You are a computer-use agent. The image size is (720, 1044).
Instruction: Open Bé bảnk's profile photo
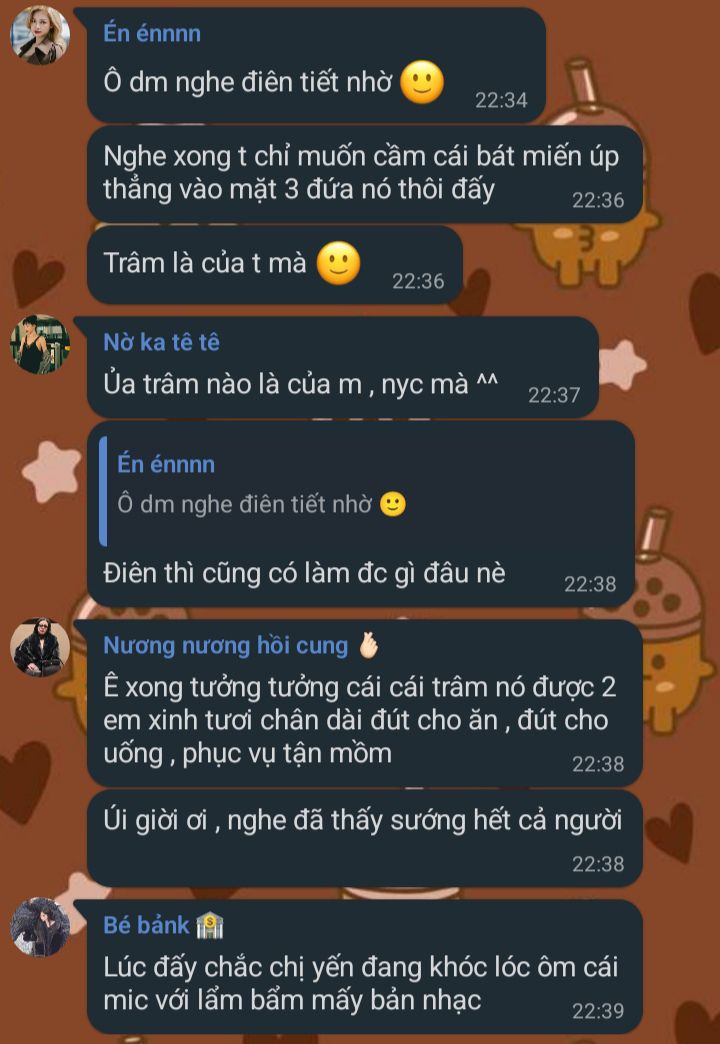coord(40,927)
